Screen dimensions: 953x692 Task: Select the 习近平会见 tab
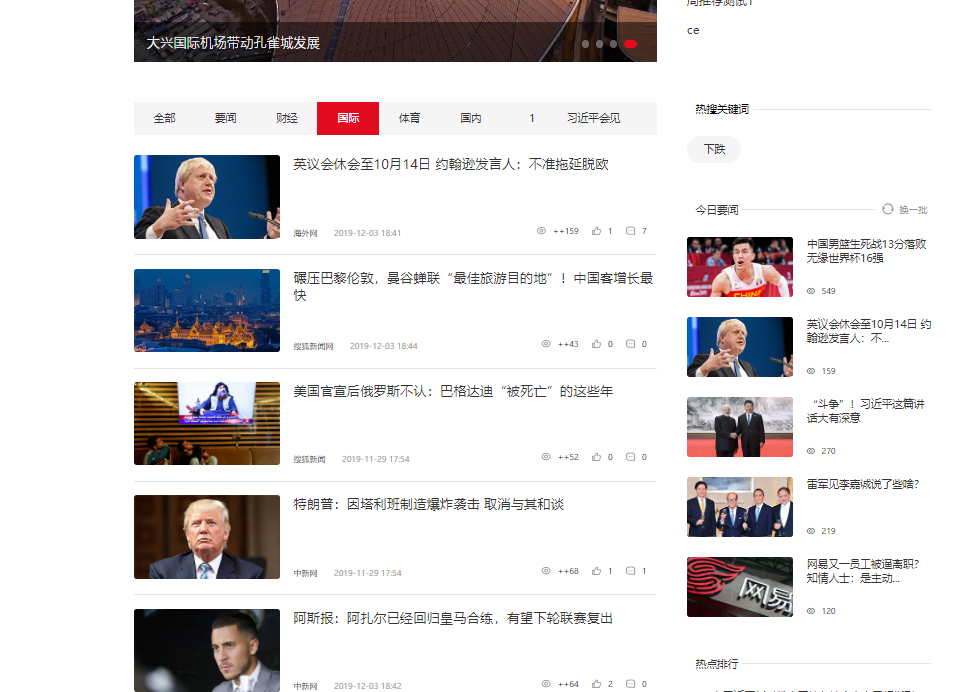coord(593,118)
